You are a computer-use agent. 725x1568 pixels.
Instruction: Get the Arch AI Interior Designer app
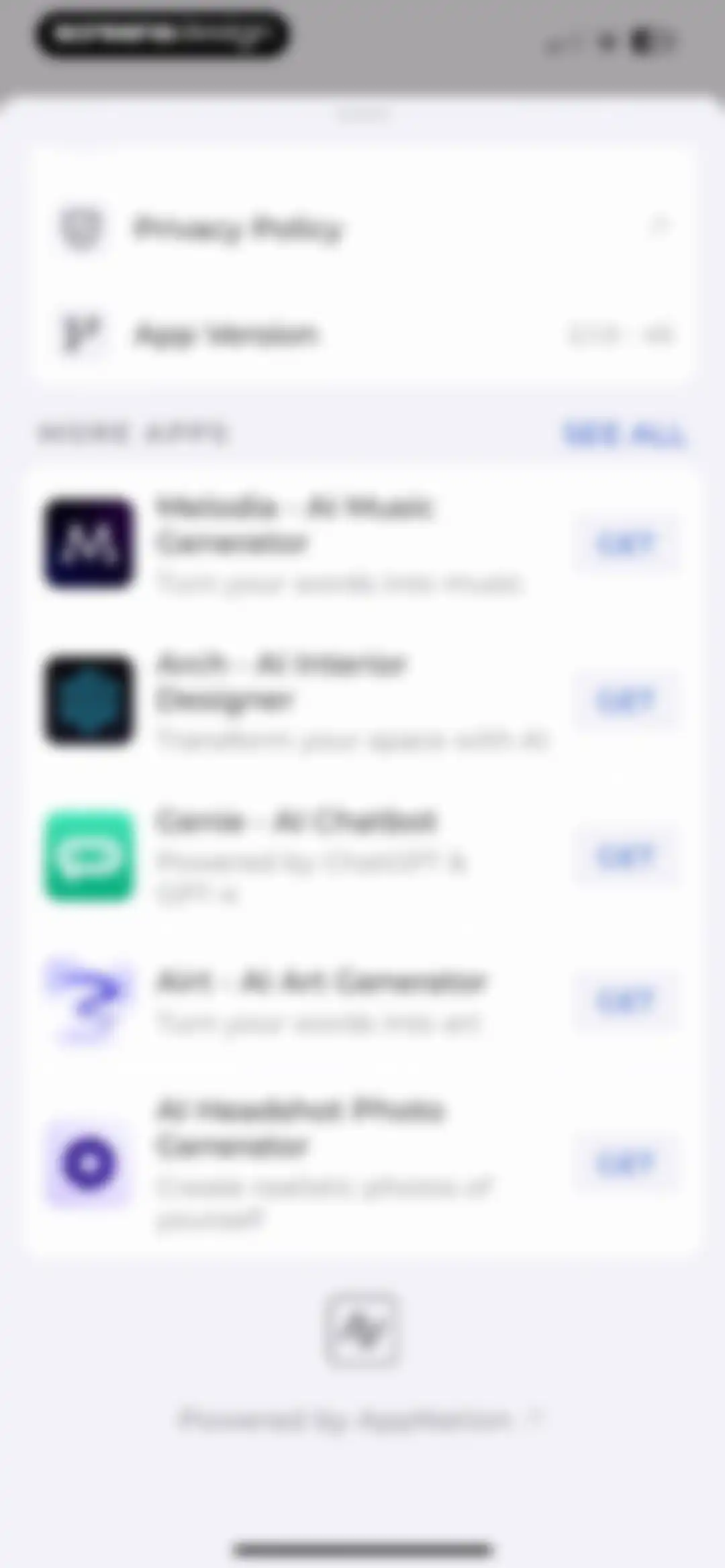click(625, 701)
